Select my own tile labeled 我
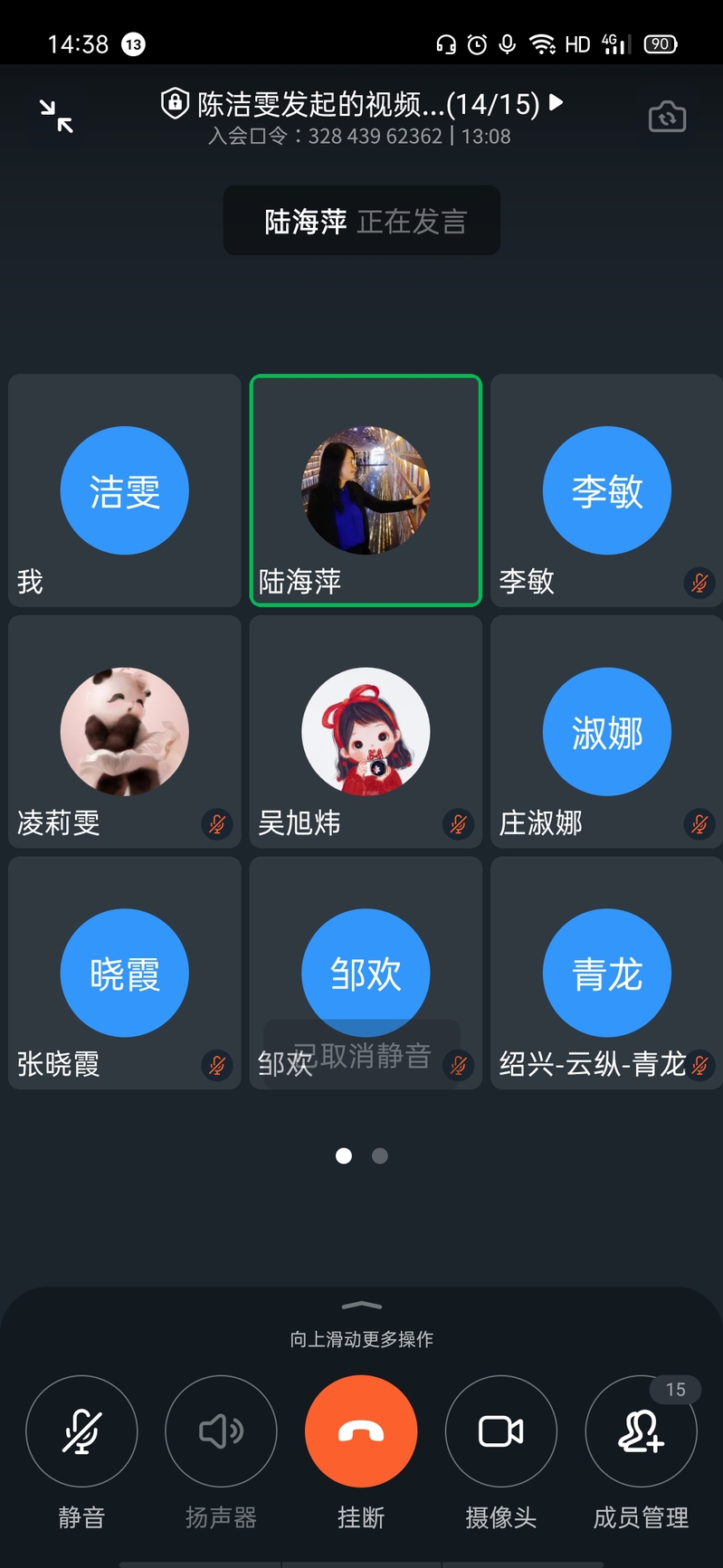The width and height of the screenshot is (723, 1568). click(x=125, y=490)
